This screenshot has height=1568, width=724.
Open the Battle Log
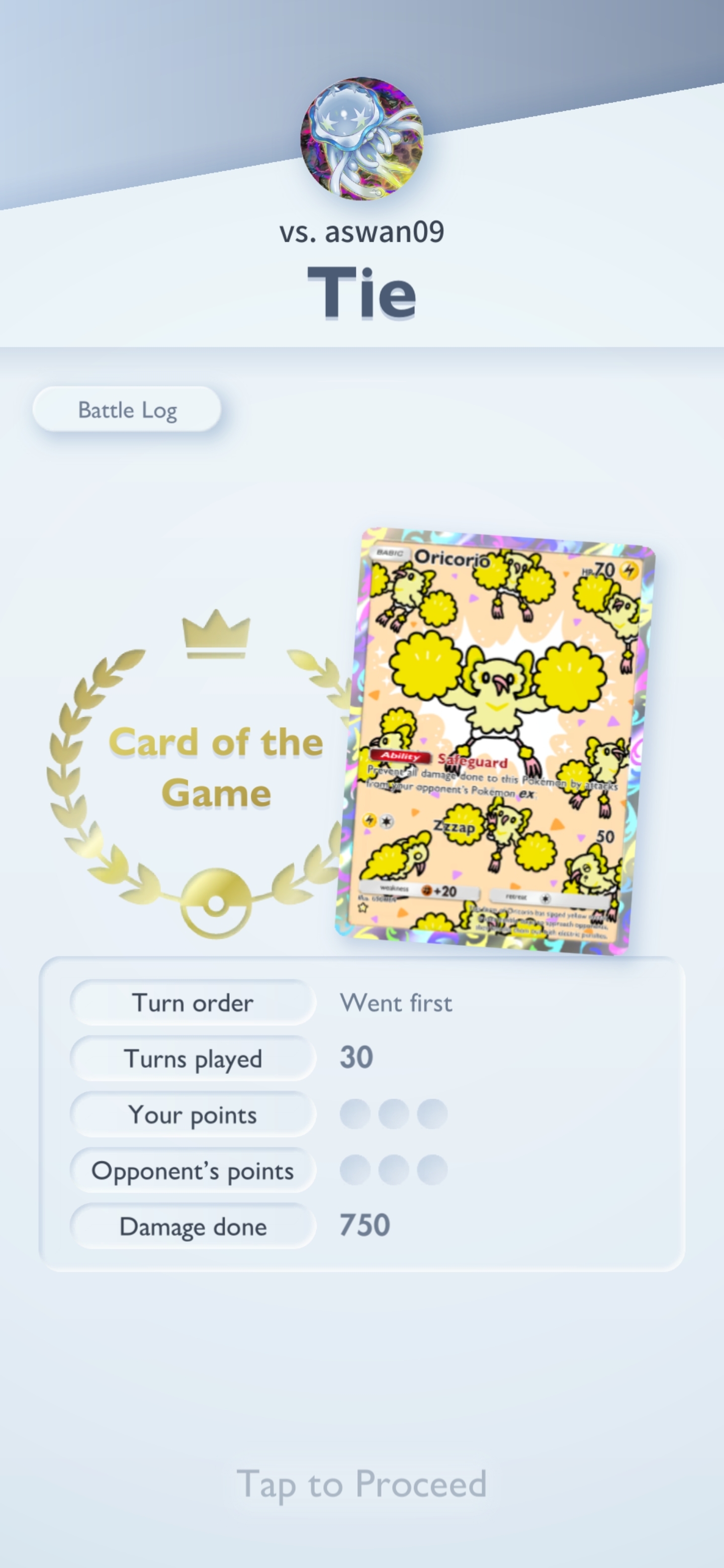click(127, 410)
